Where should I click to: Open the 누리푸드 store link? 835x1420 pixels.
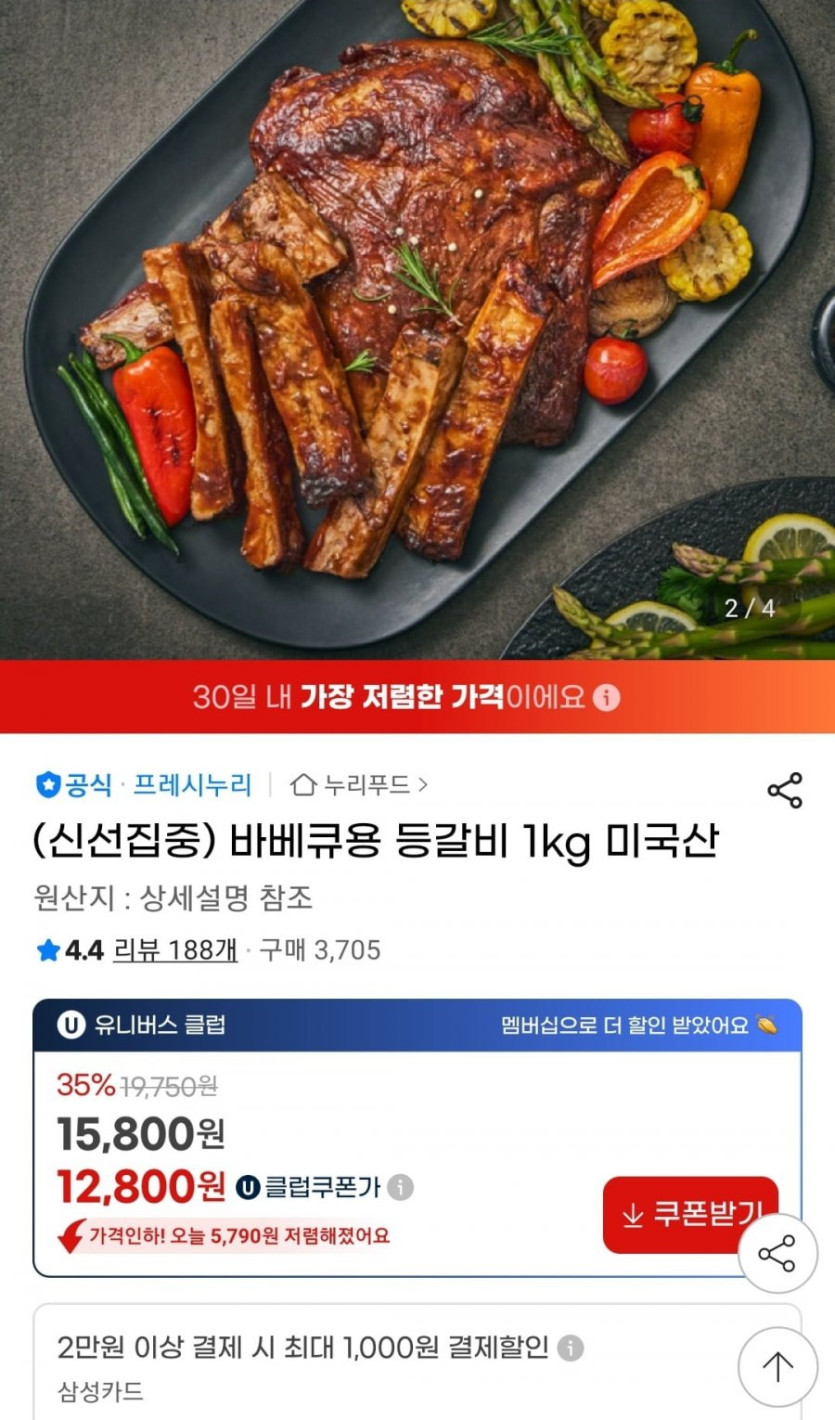(x=360, y=785)
